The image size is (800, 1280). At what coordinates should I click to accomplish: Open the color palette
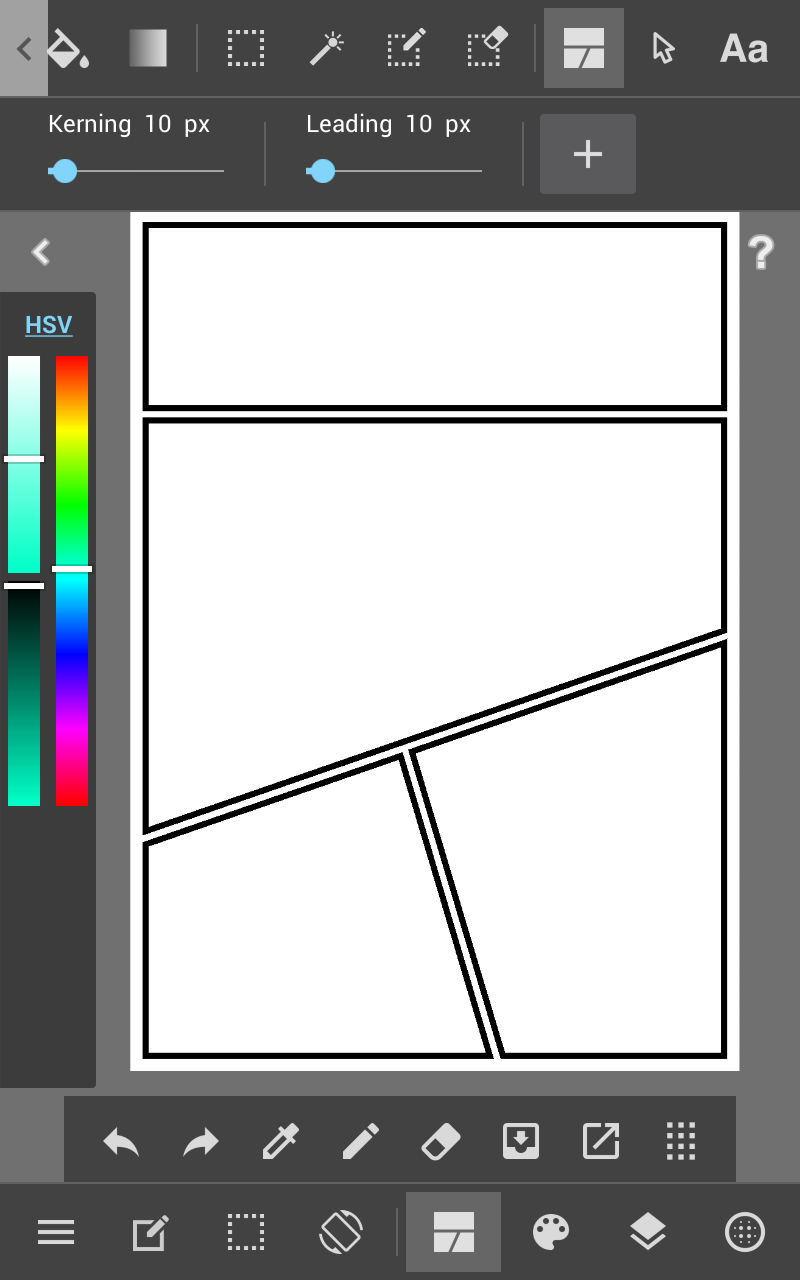(551, 1233)
